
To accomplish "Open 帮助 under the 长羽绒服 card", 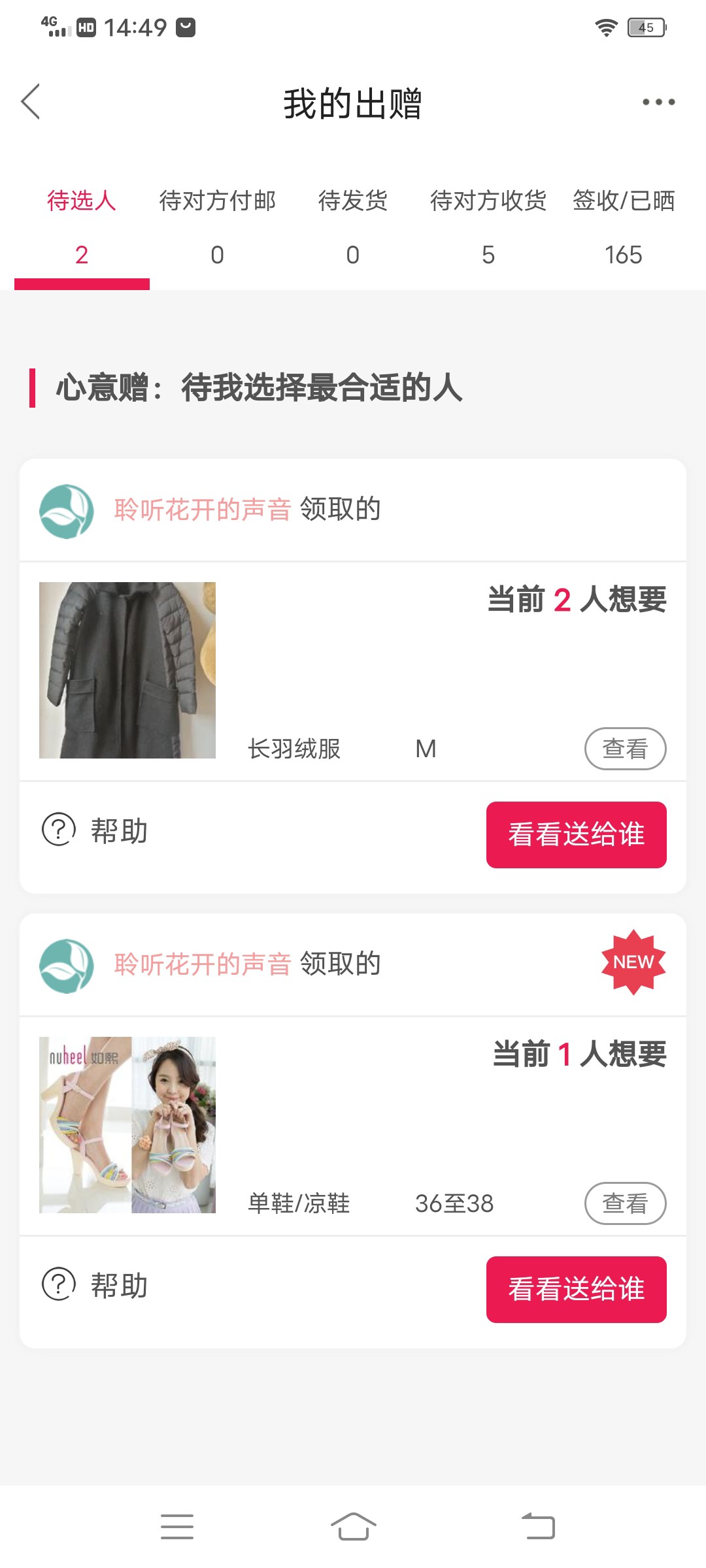I will click(x=95, y=830).
